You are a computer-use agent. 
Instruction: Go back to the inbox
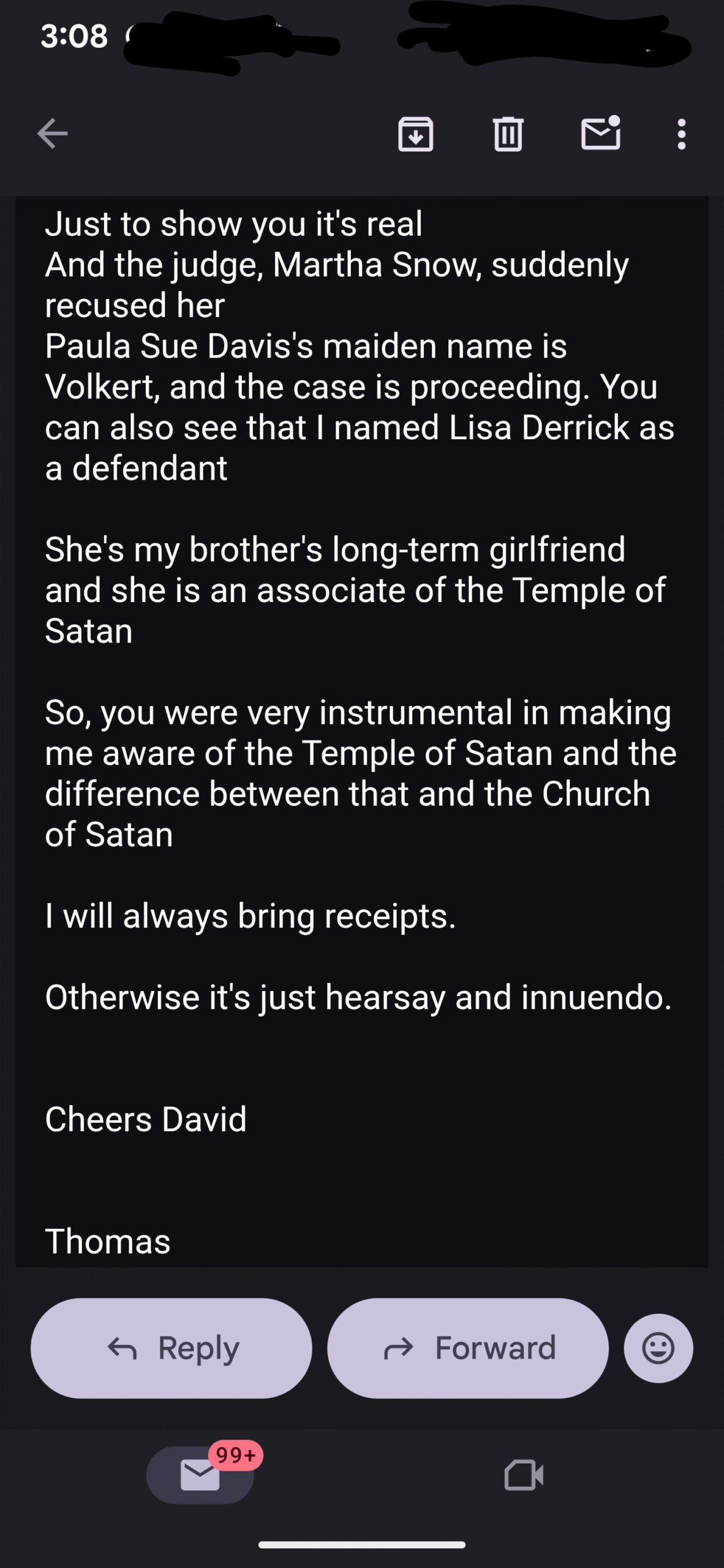(53, 134)
